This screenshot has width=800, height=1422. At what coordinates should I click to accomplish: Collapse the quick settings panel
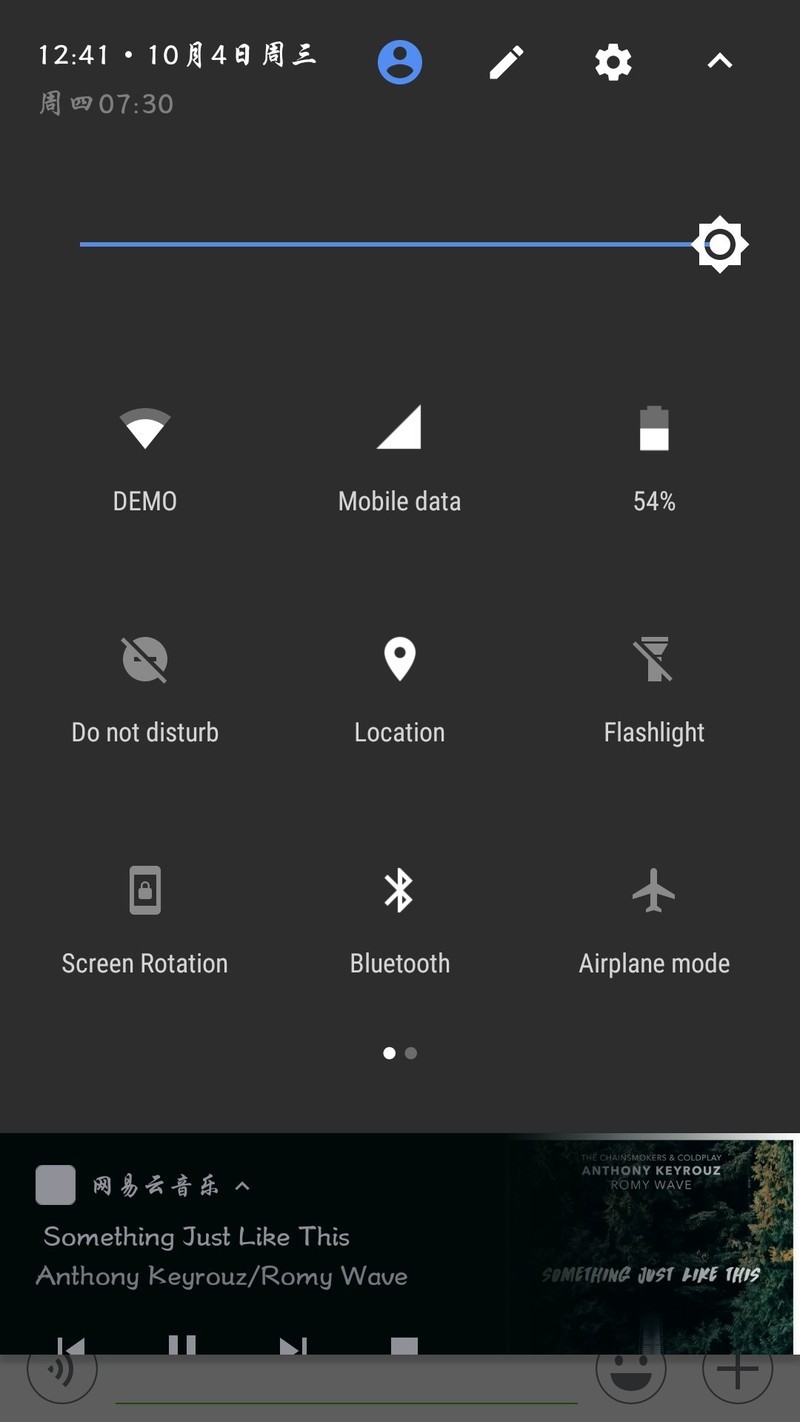pyautogui.click(x=720, y=62)
